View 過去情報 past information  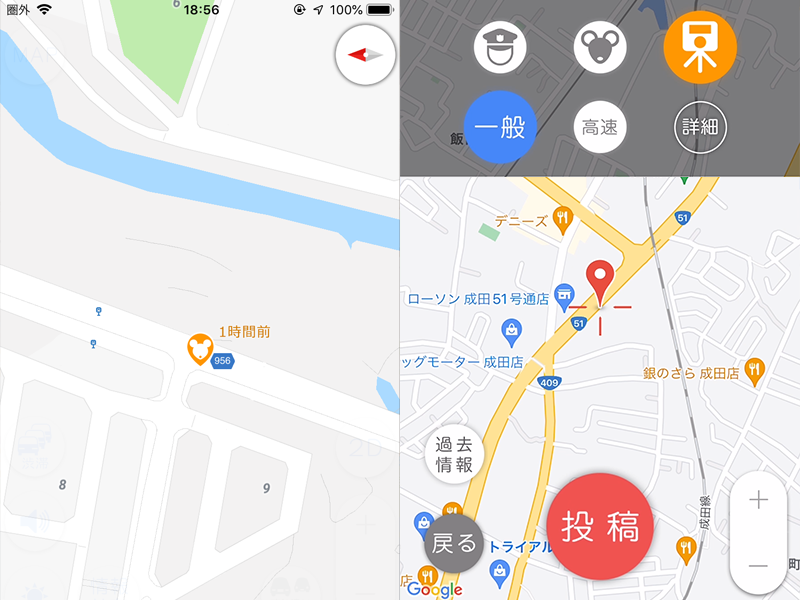454,455
